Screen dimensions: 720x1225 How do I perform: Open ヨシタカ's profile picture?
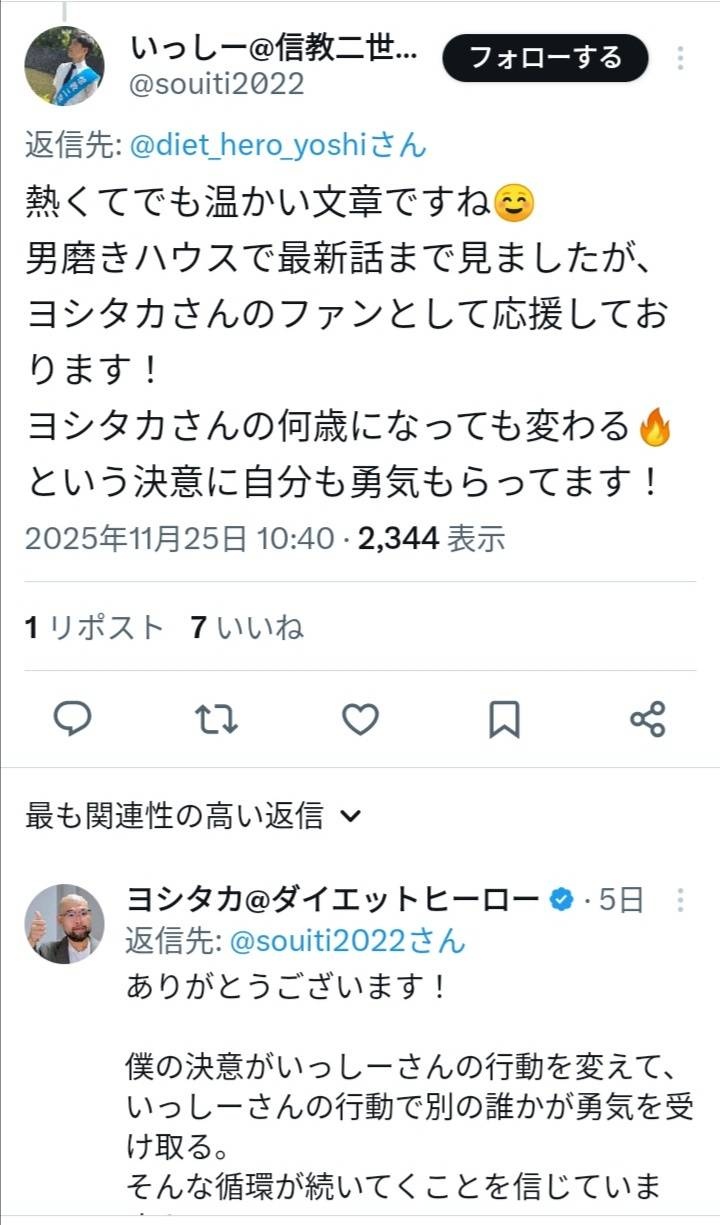click(64, 924)
